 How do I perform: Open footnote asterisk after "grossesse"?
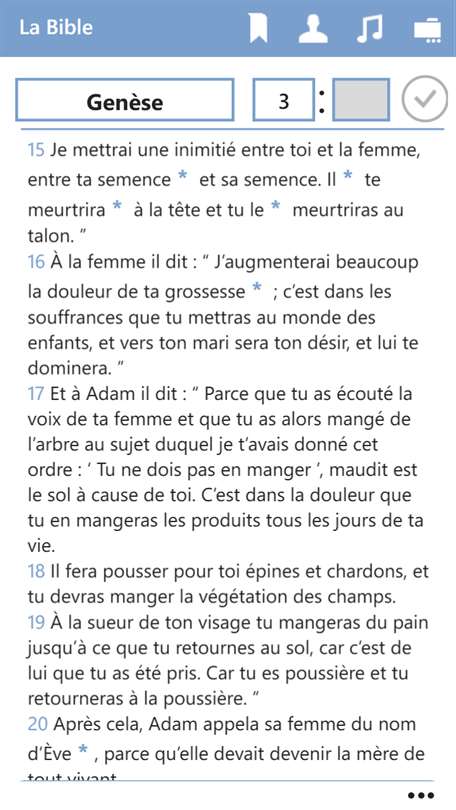[x=257, y=288]
